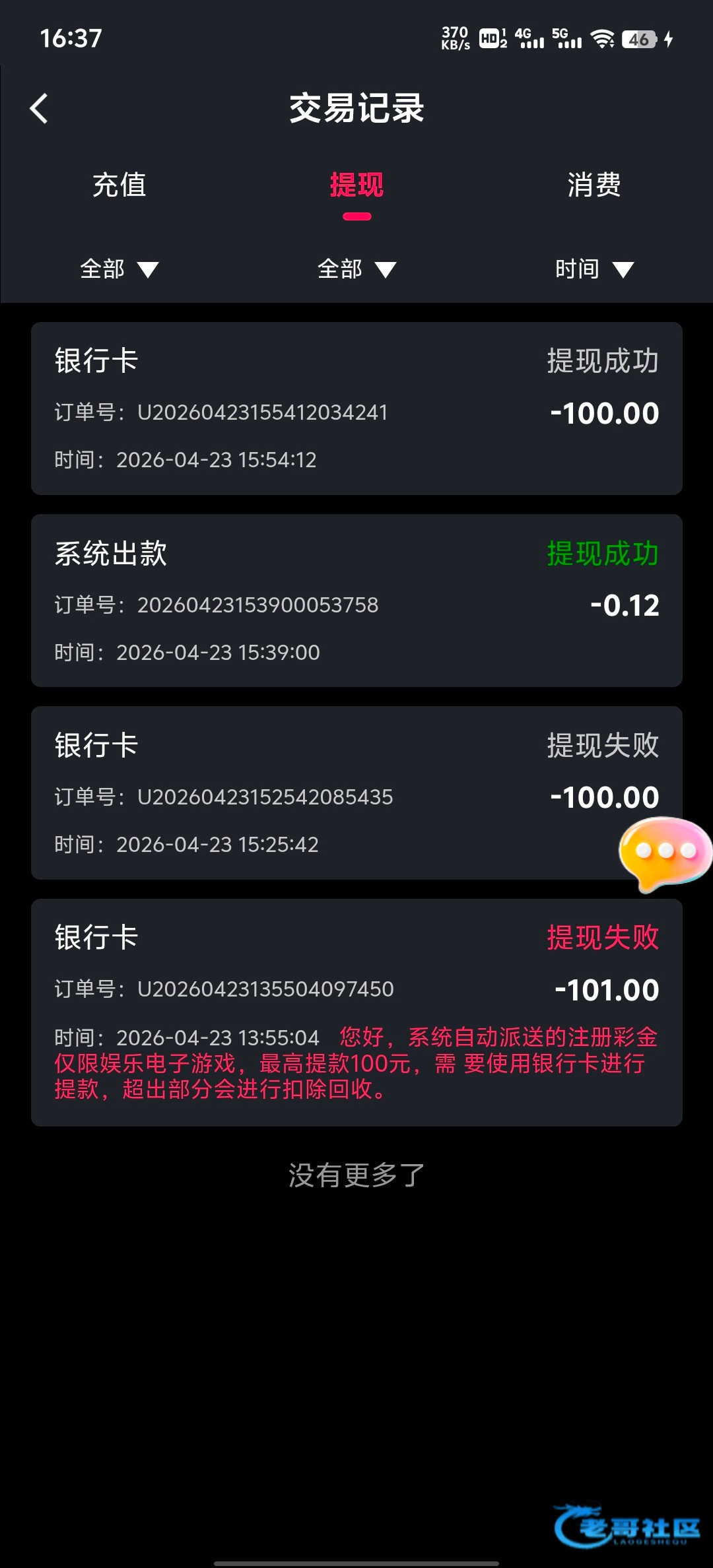Screen dimensions: 713x1568
Task: Expand the 全部 dropdown beneath the 提现 tab
Action: [x=356, y=269]
